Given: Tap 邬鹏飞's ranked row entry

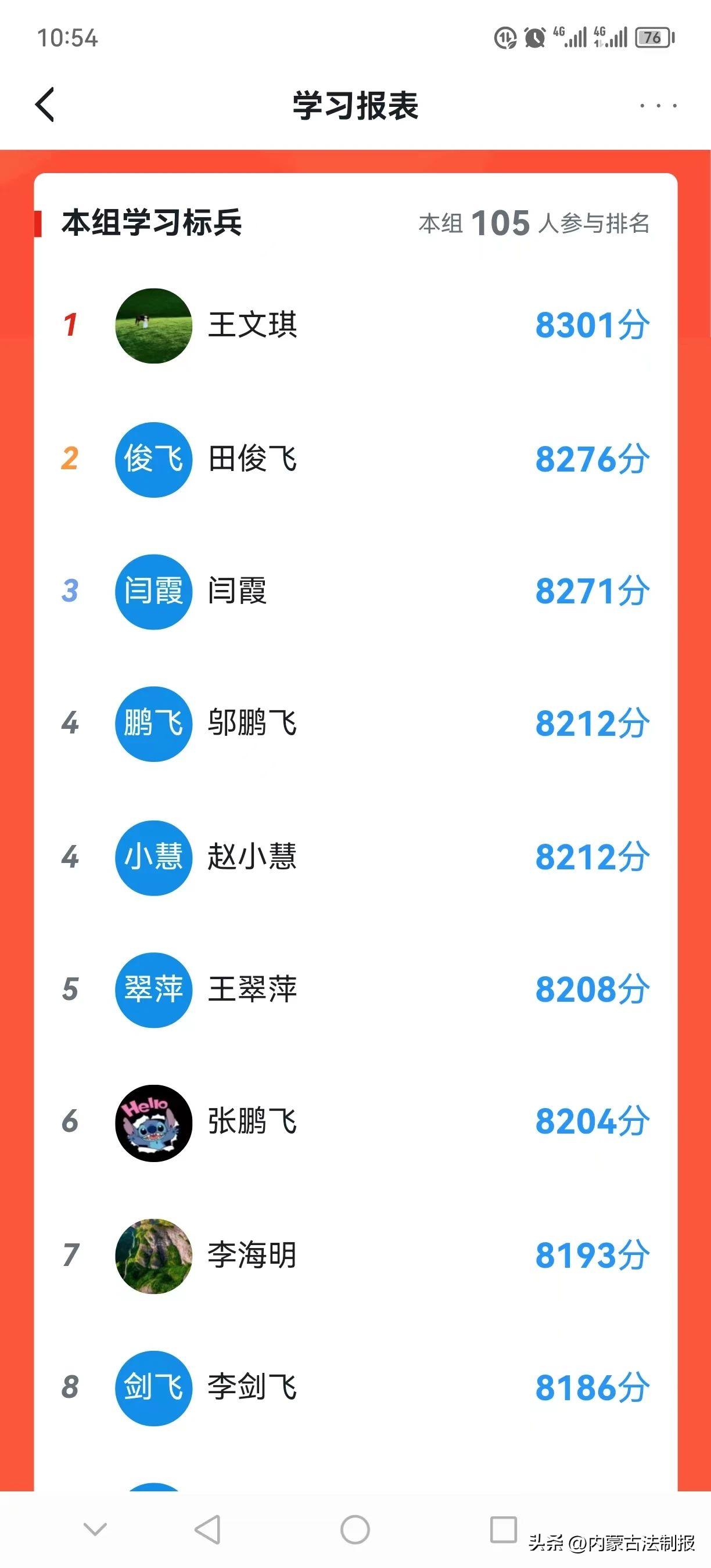Looking at the screenshot, I should pyautogui.click(x=355, y=723).
